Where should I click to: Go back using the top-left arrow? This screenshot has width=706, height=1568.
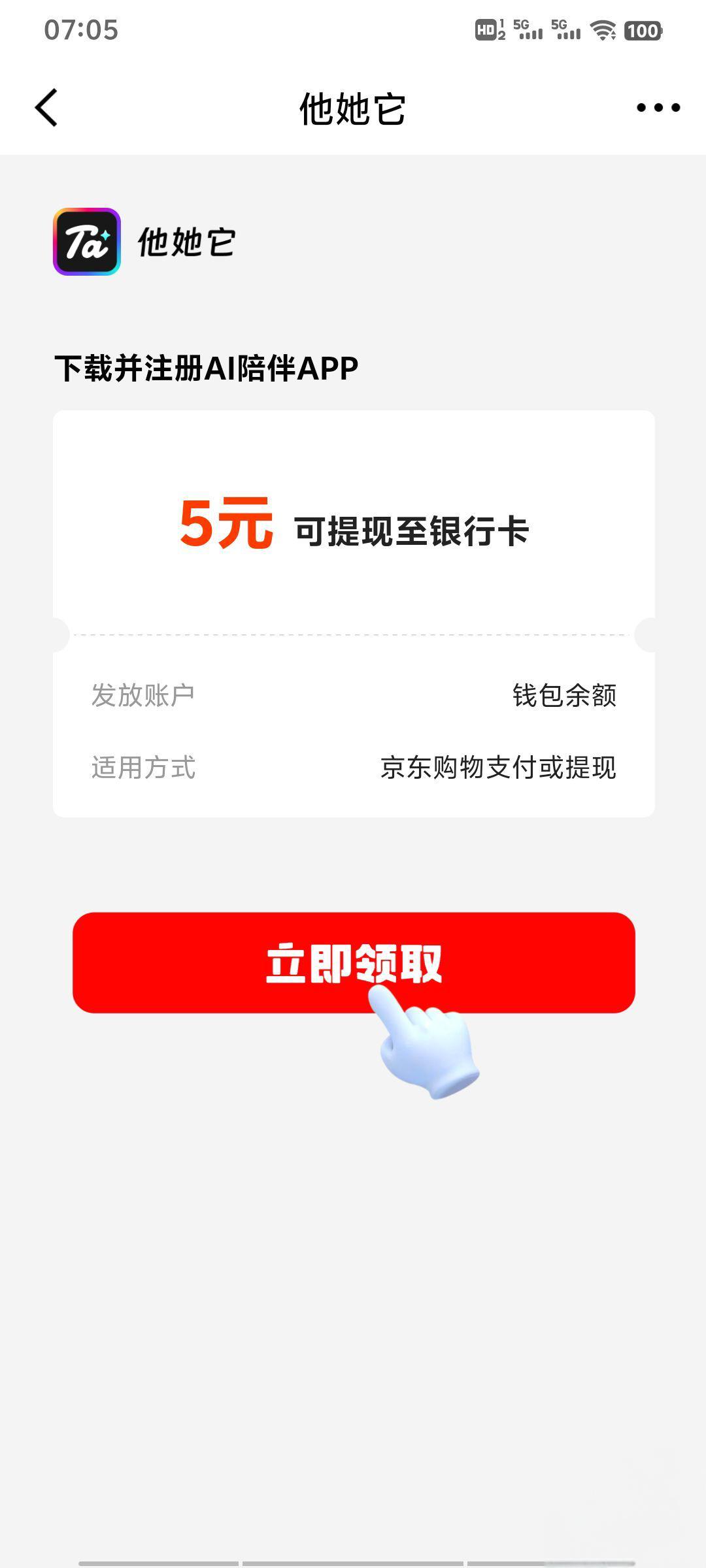click(46, 108)
